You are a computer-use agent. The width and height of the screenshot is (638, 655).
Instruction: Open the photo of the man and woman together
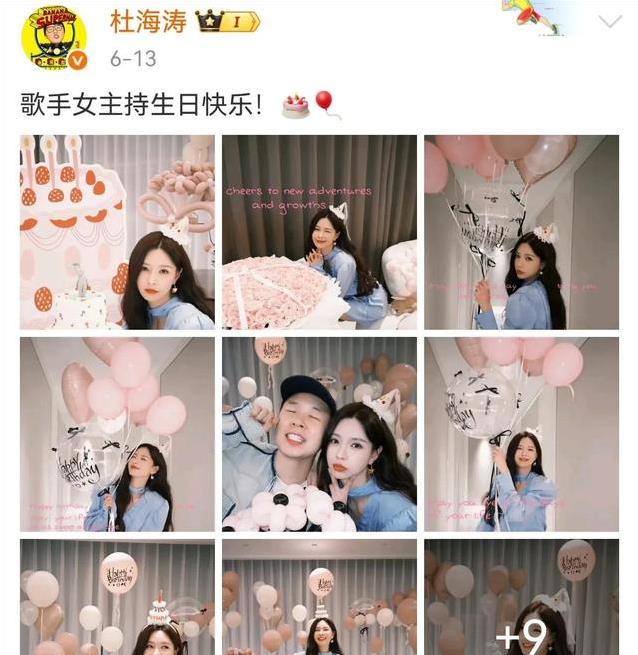tap(319, 434)
